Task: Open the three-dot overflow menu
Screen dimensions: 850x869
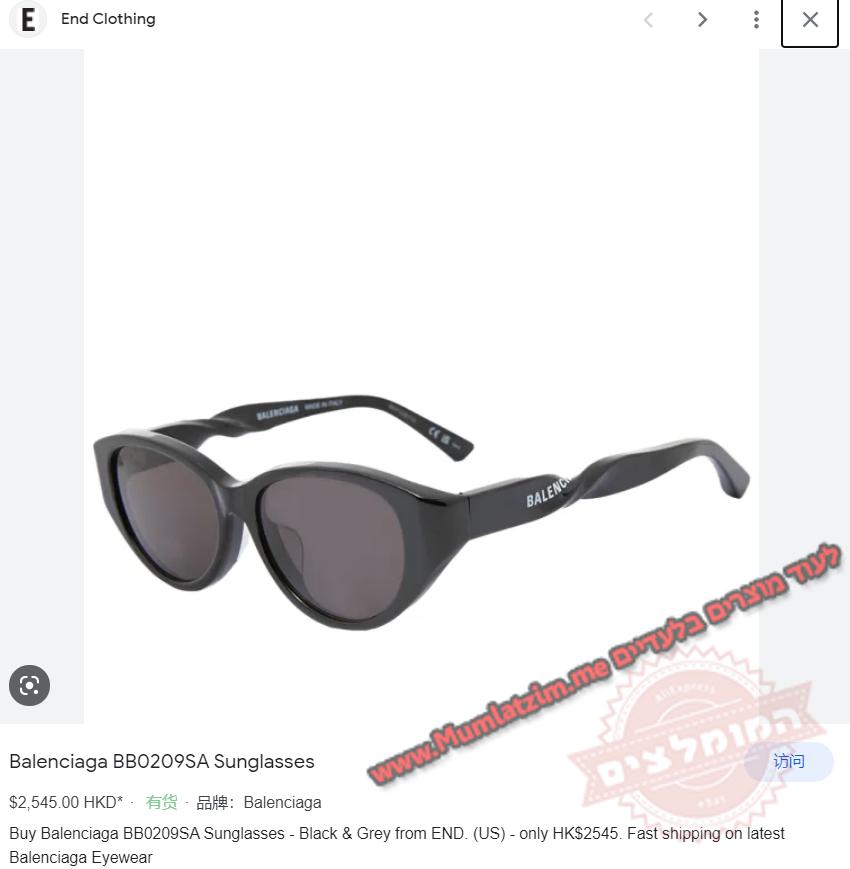Action: click(x=756, y=19)
